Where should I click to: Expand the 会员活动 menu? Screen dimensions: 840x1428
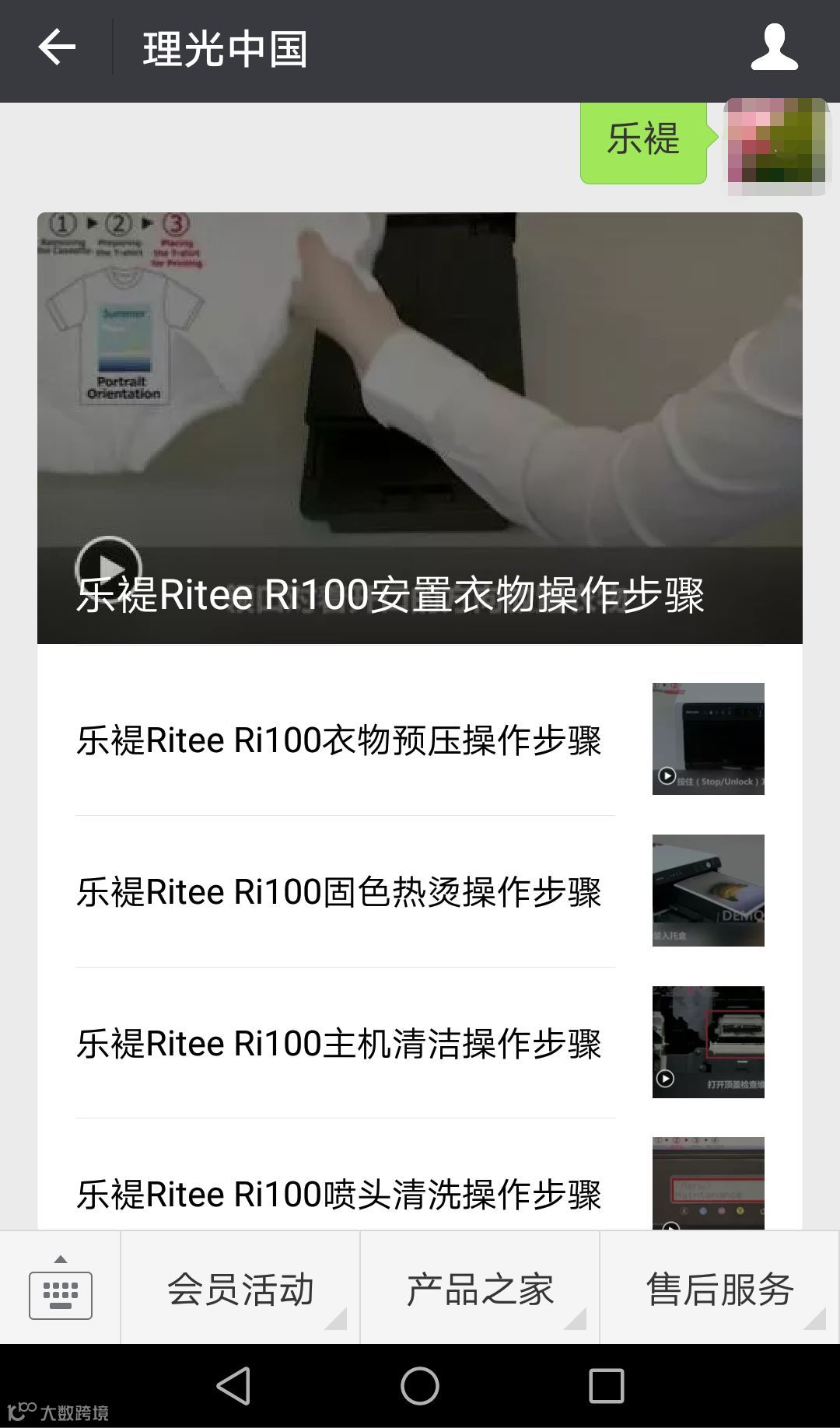click(x=240, y=1289)
